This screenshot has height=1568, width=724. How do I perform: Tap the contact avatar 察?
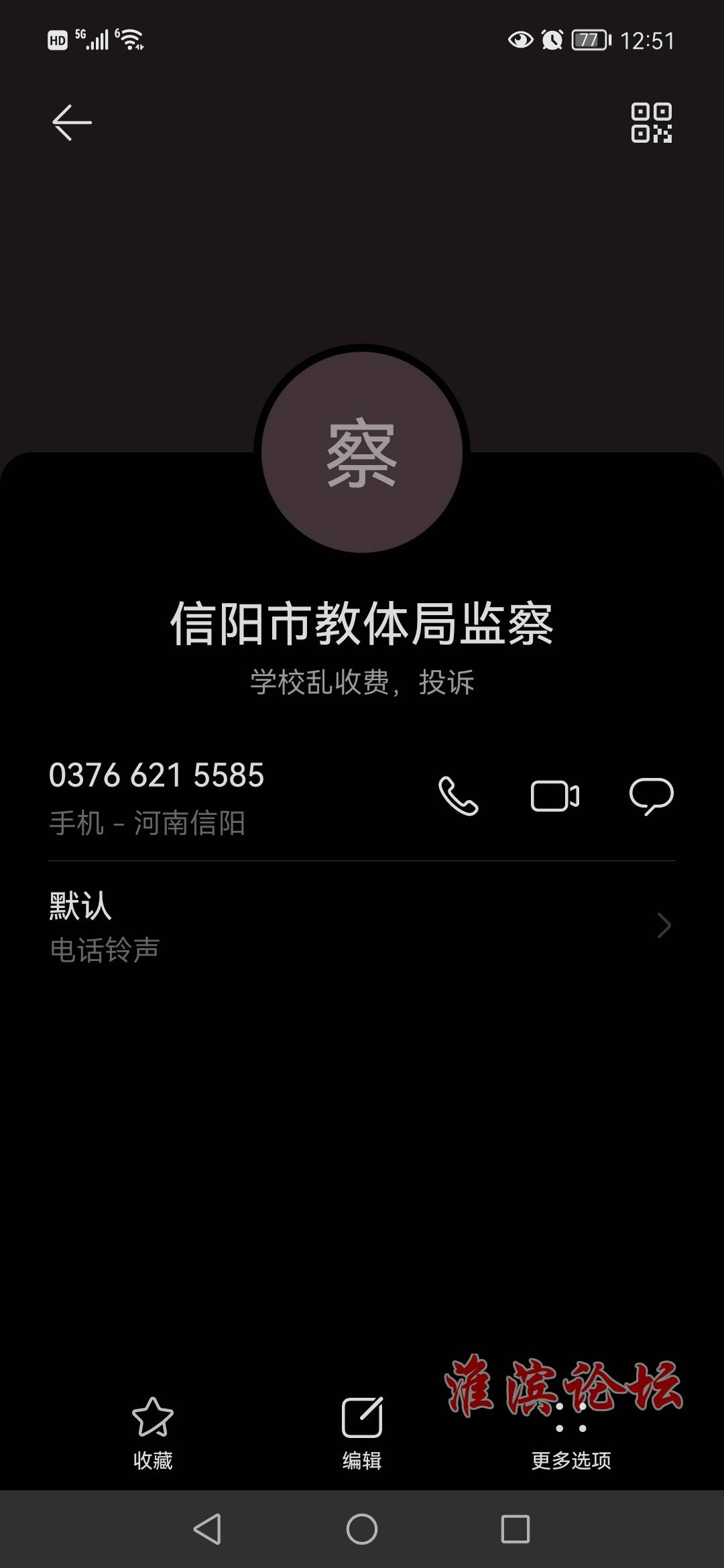point(362,452)
